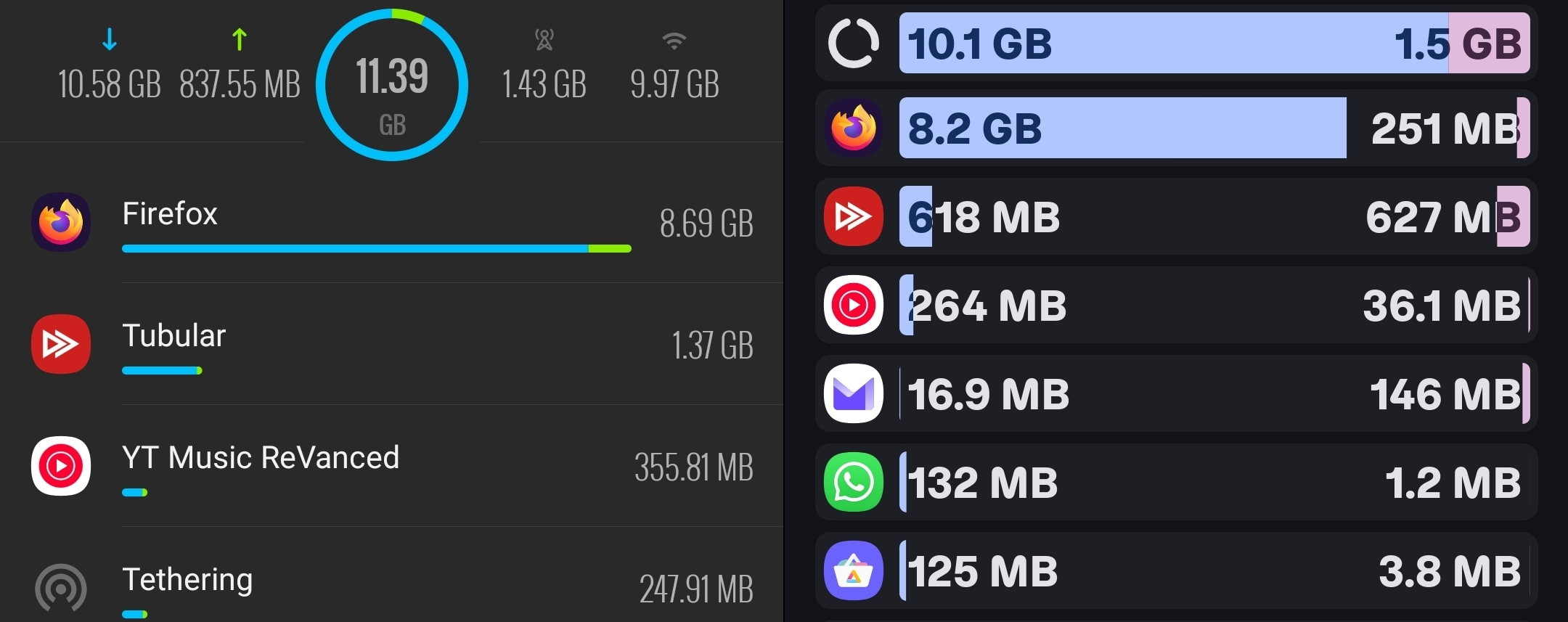Open Firefox row showing 8.2 GB download

tap(1176, 128)
